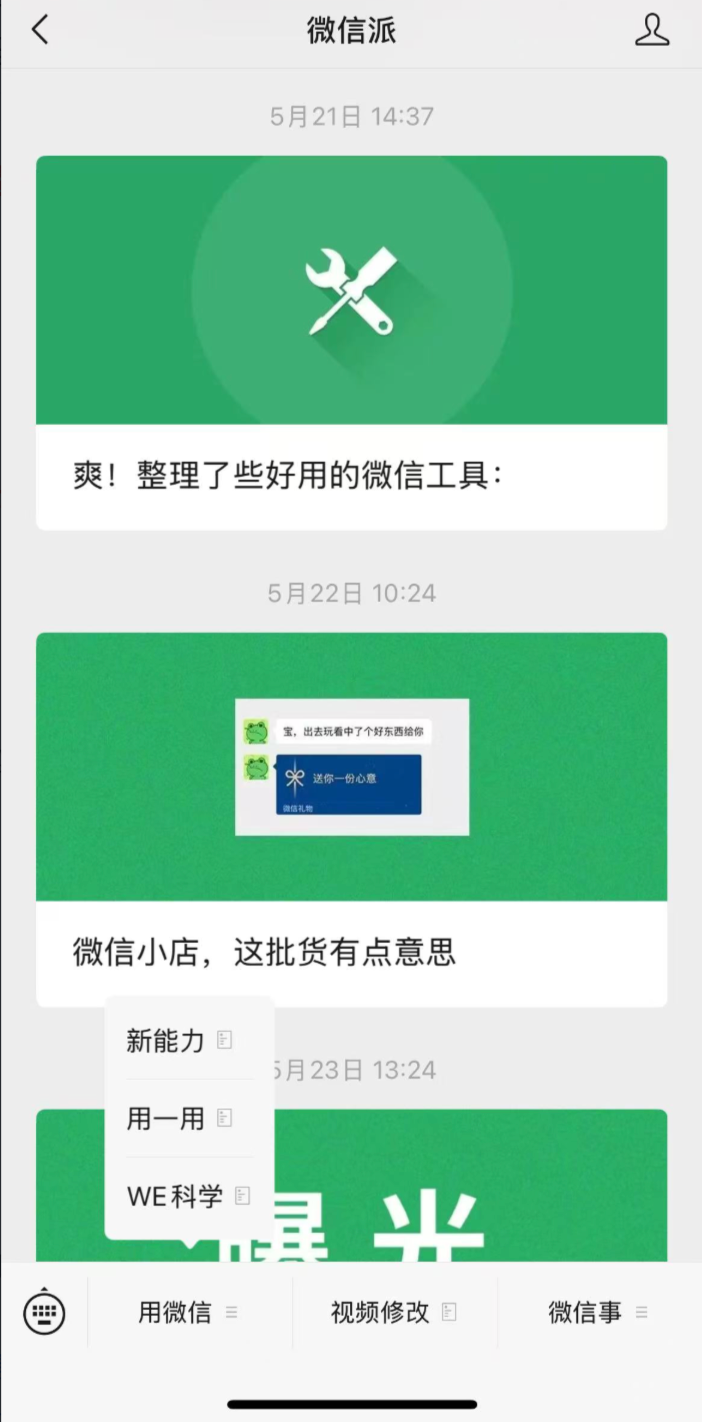Go back using the top-left arrow

tap(40, 30)
